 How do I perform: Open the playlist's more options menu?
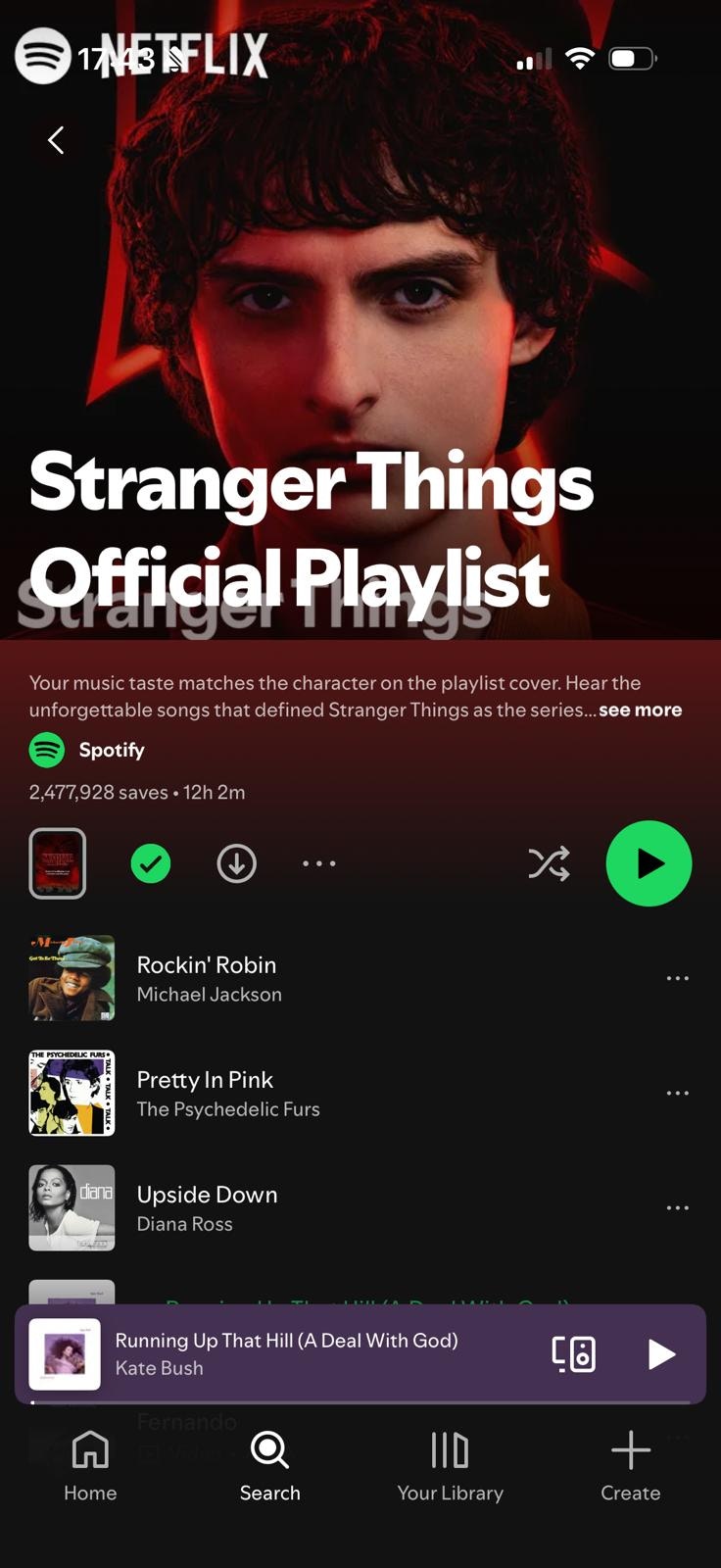[x=319, y=863]
